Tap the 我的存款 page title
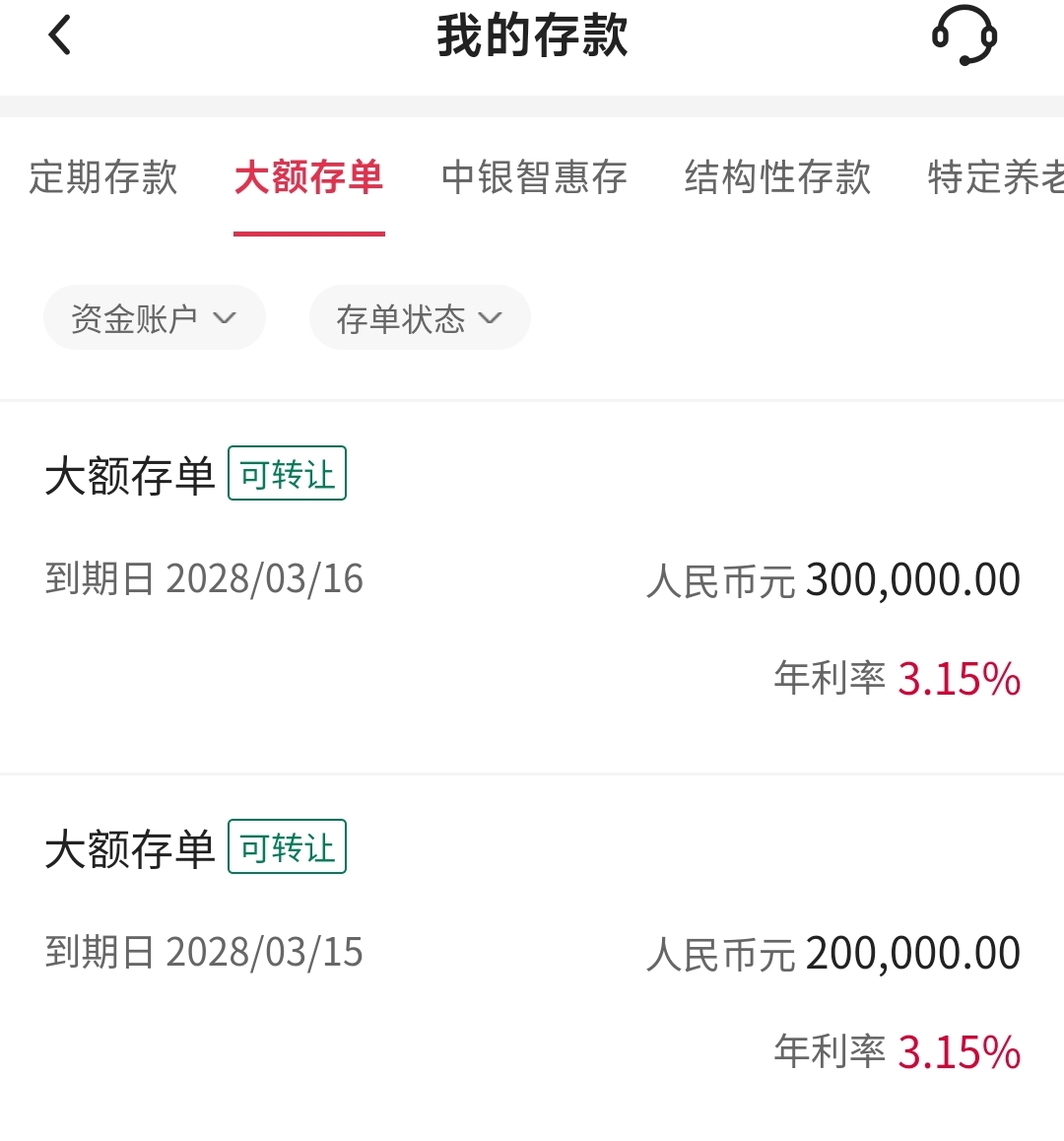This screenshot has width=1064, height=1141. coord(532,35)
